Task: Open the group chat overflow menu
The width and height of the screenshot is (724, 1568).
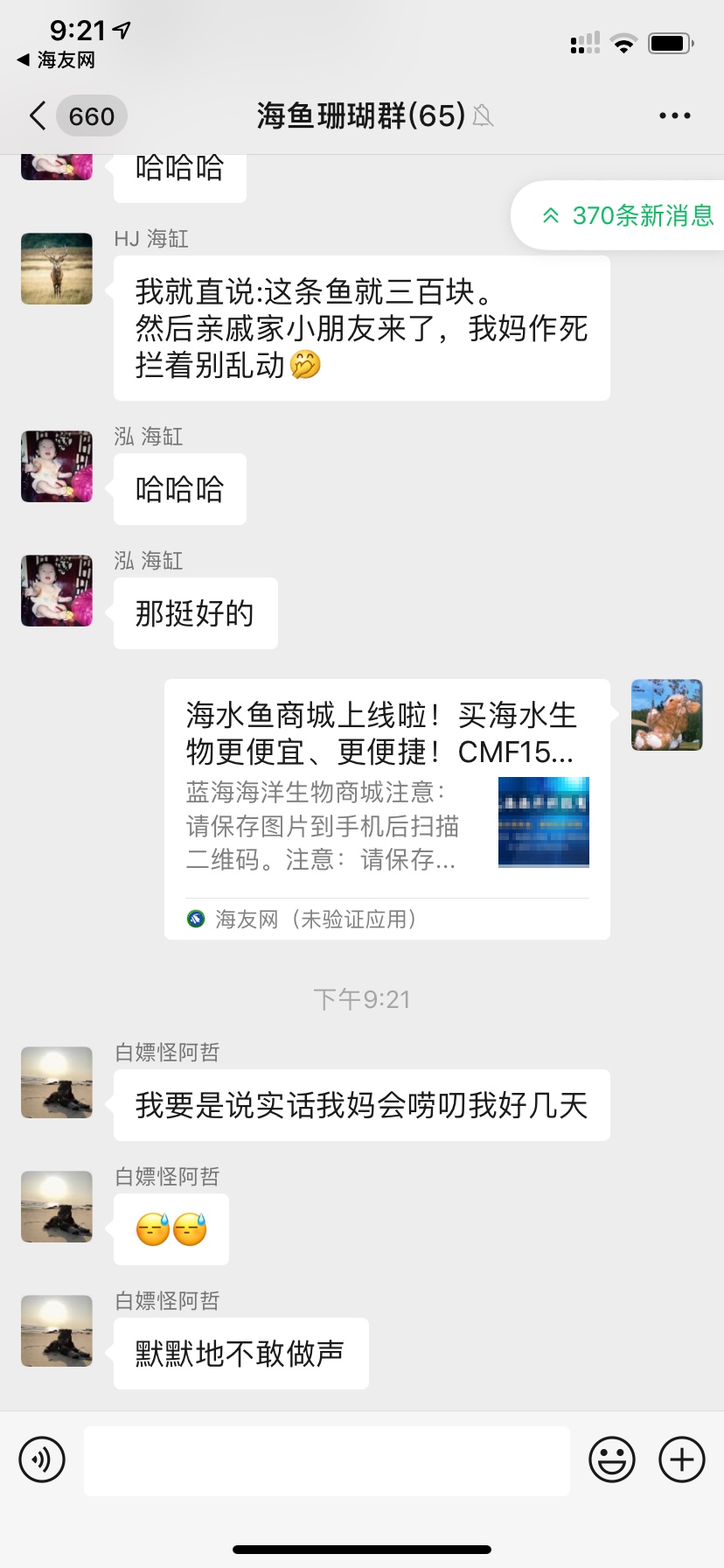Action: click(x=674, y=115)
